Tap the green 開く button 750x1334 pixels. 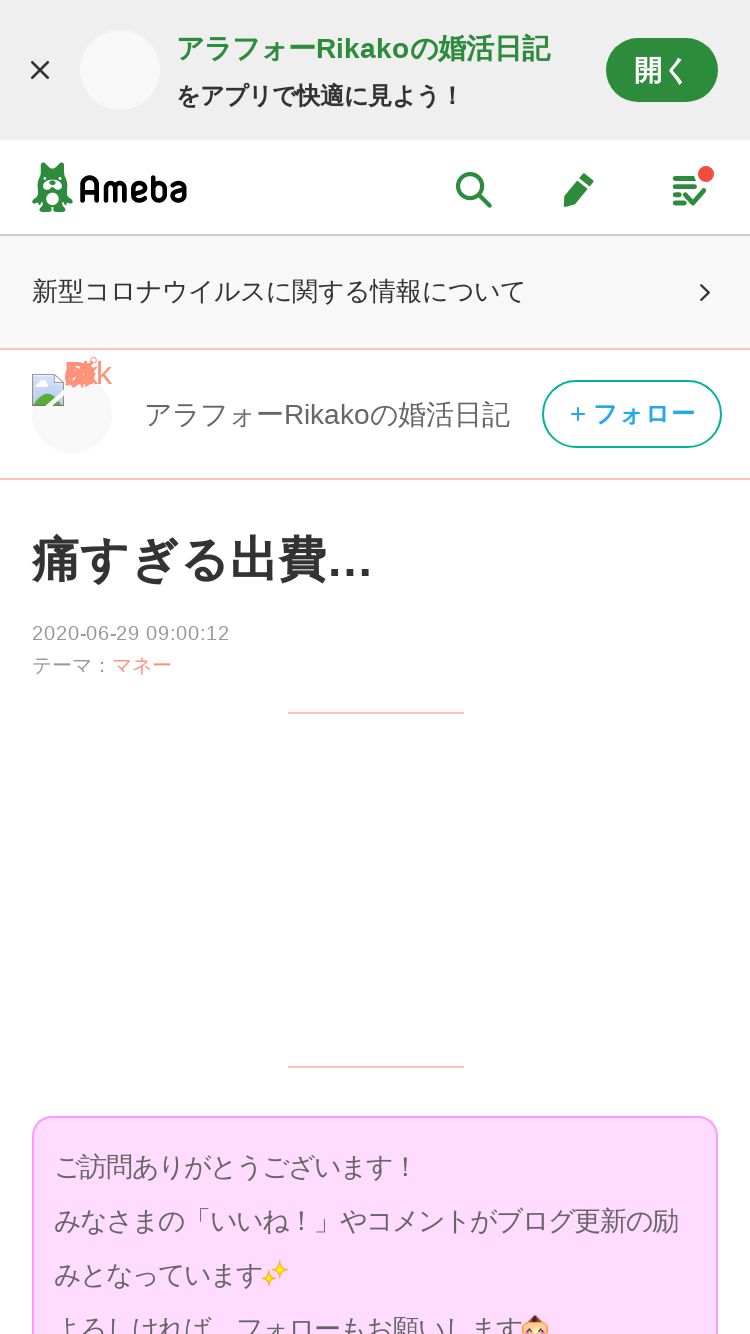(661, 70)
